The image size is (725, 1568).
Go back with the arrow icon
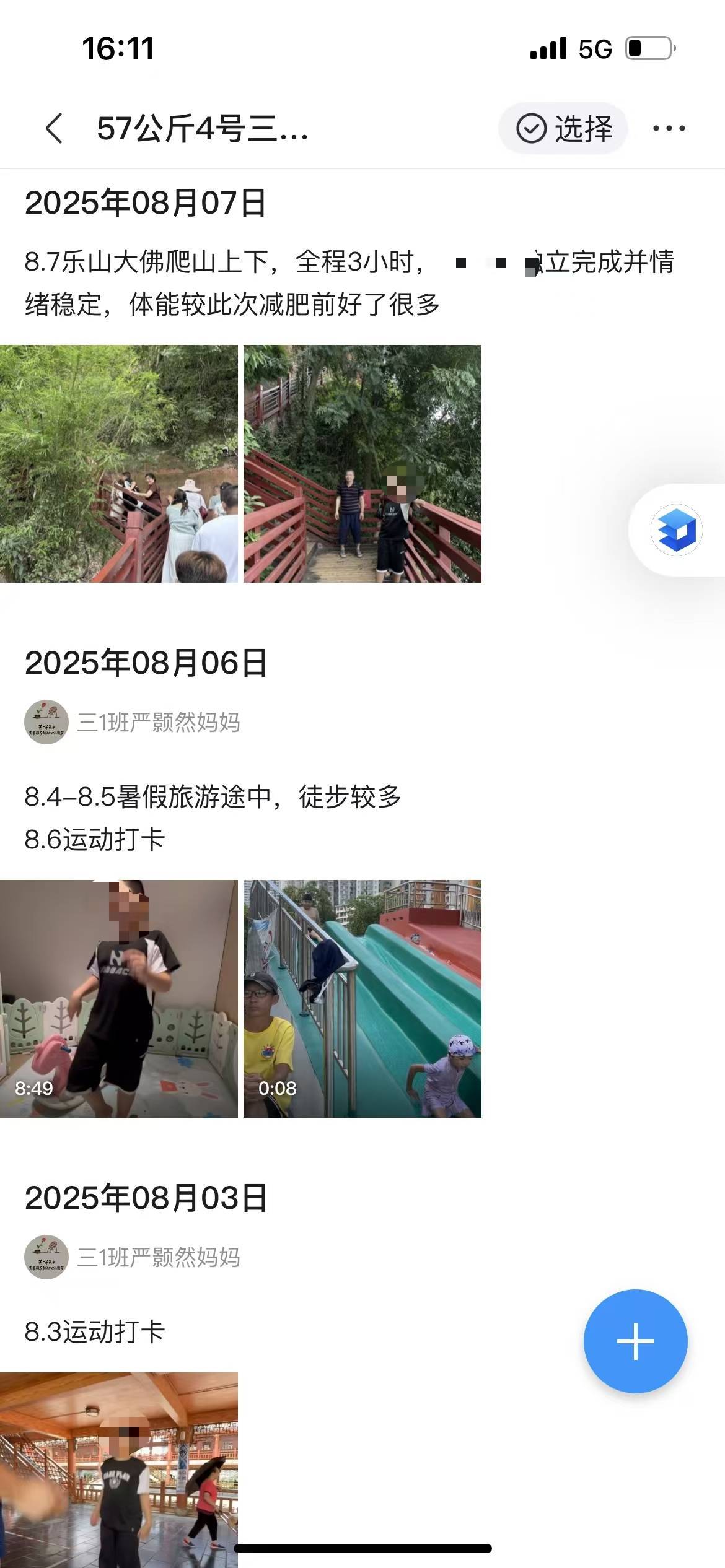pyautogui.click(x=55, y=128)
